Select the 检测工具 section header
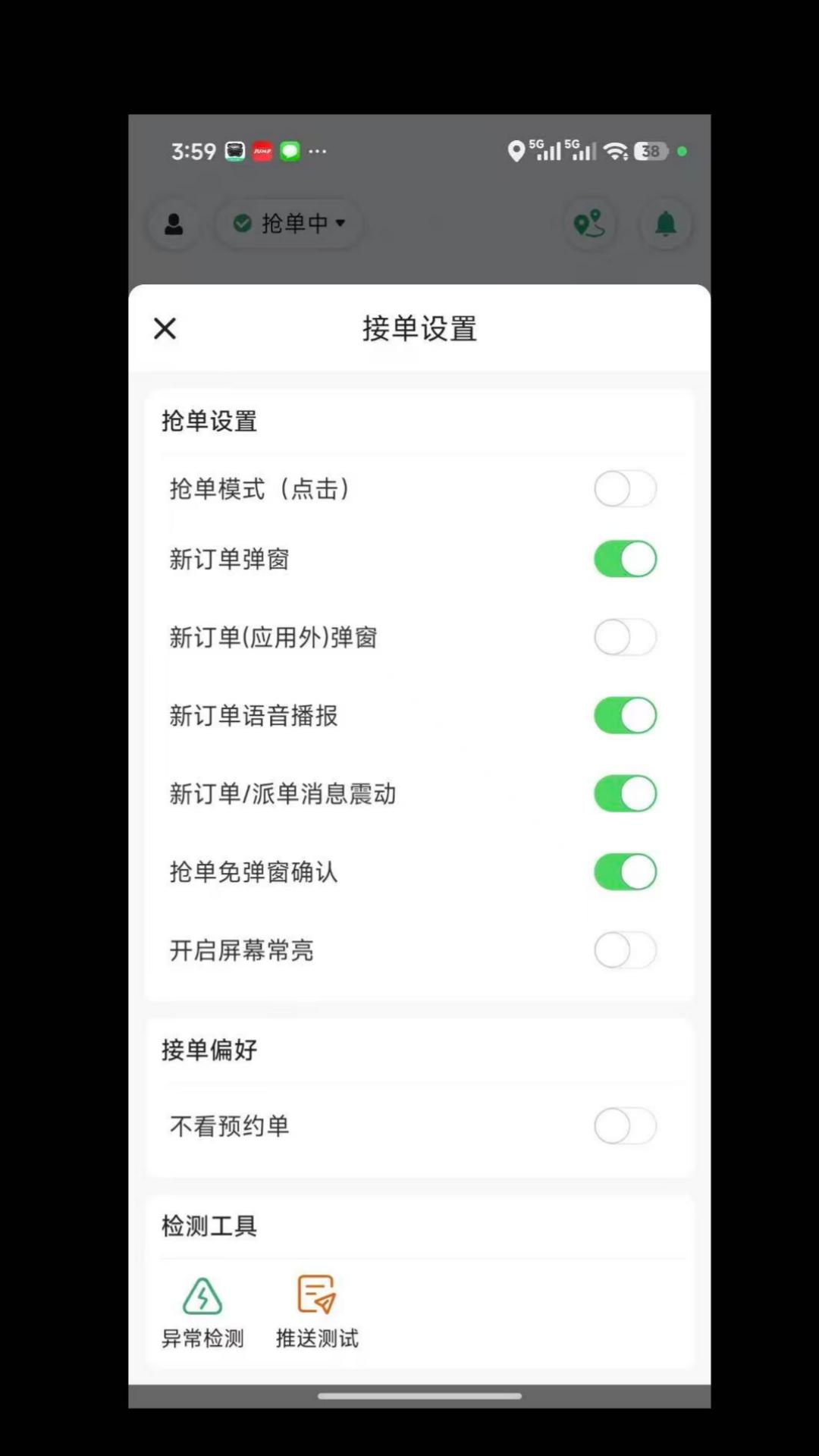Viewport: 819px width, 1456px height. coord(208,1225)
